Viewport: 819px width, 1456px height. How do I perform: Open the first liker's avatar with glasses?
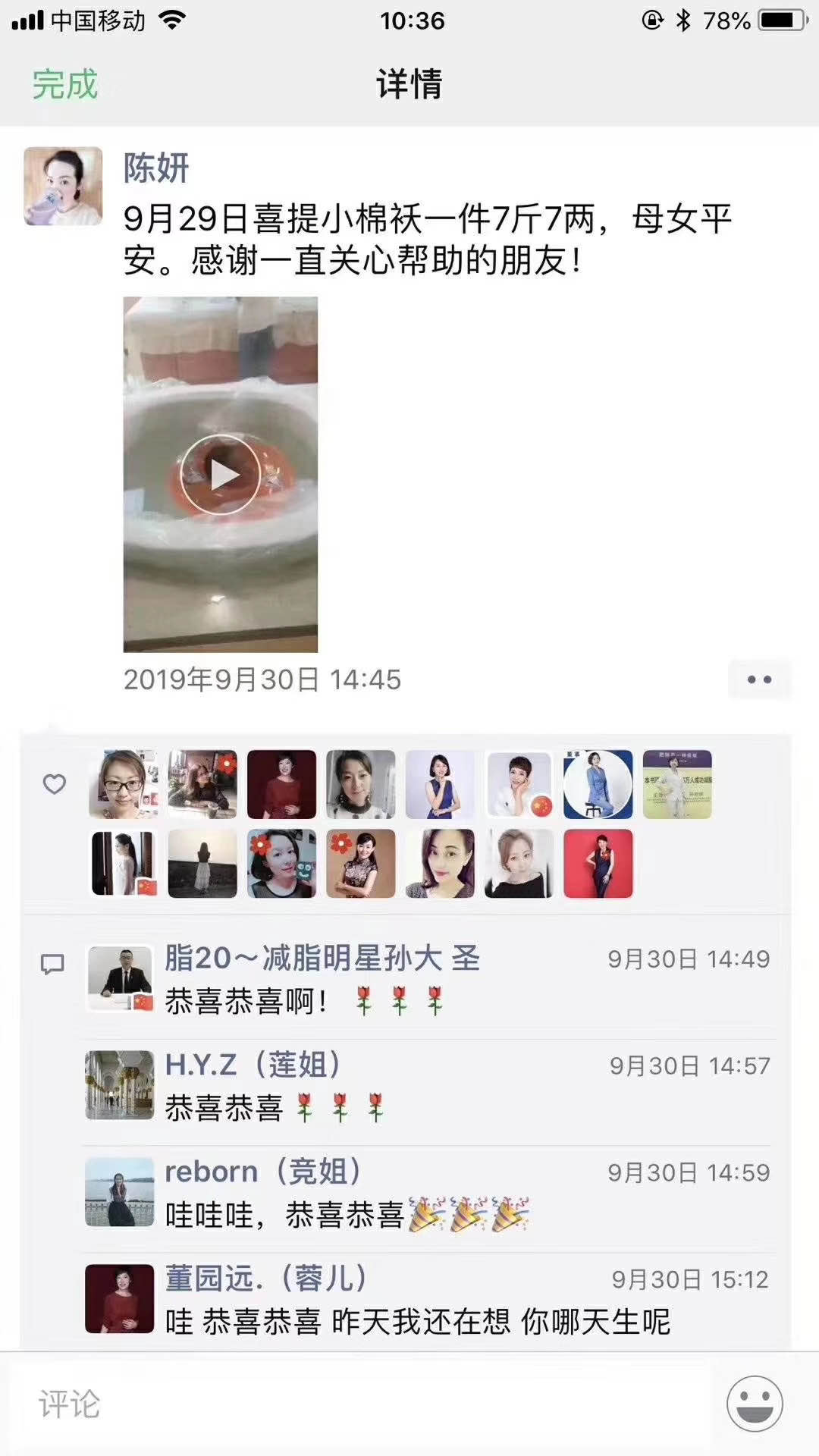pyautogui.click(x=123, y=784)
